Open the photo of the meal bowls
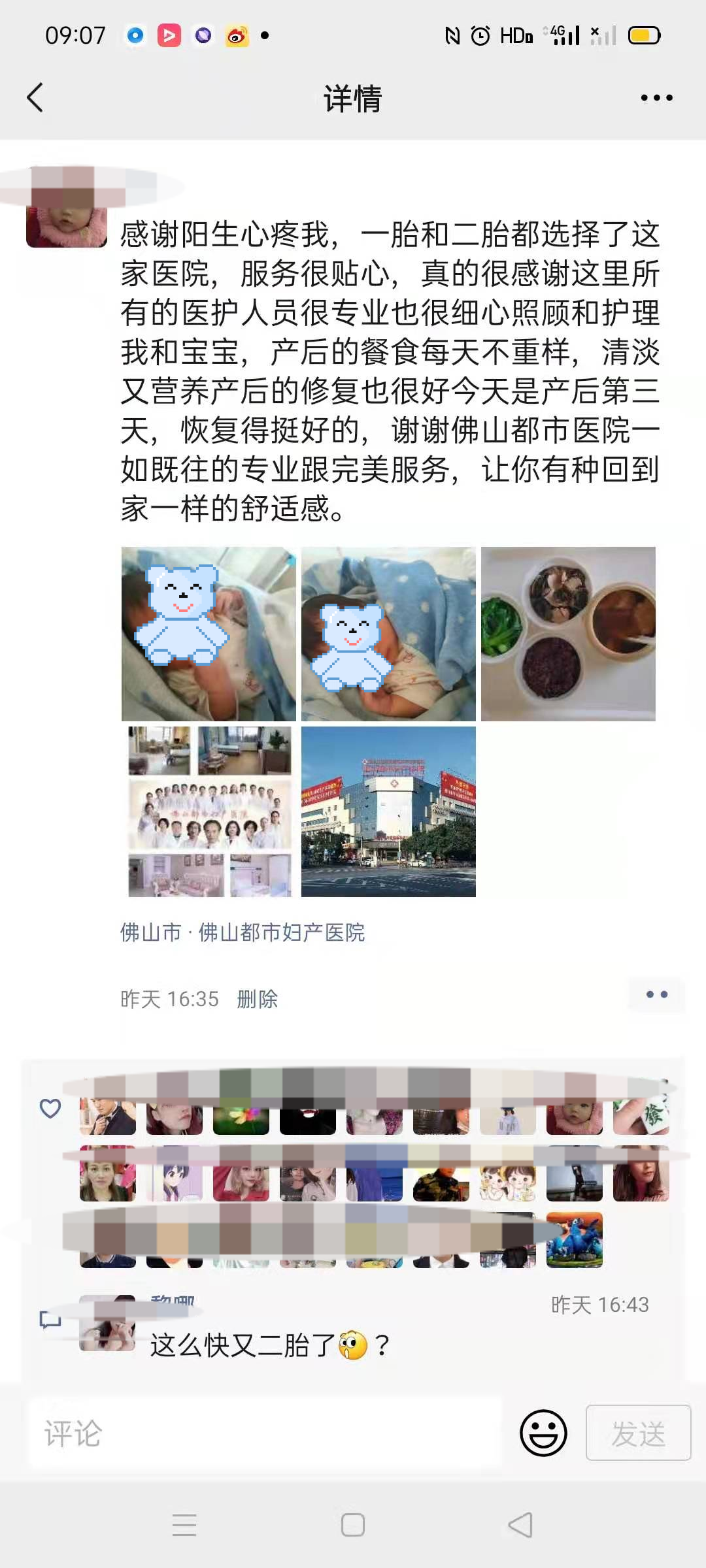 568,634
